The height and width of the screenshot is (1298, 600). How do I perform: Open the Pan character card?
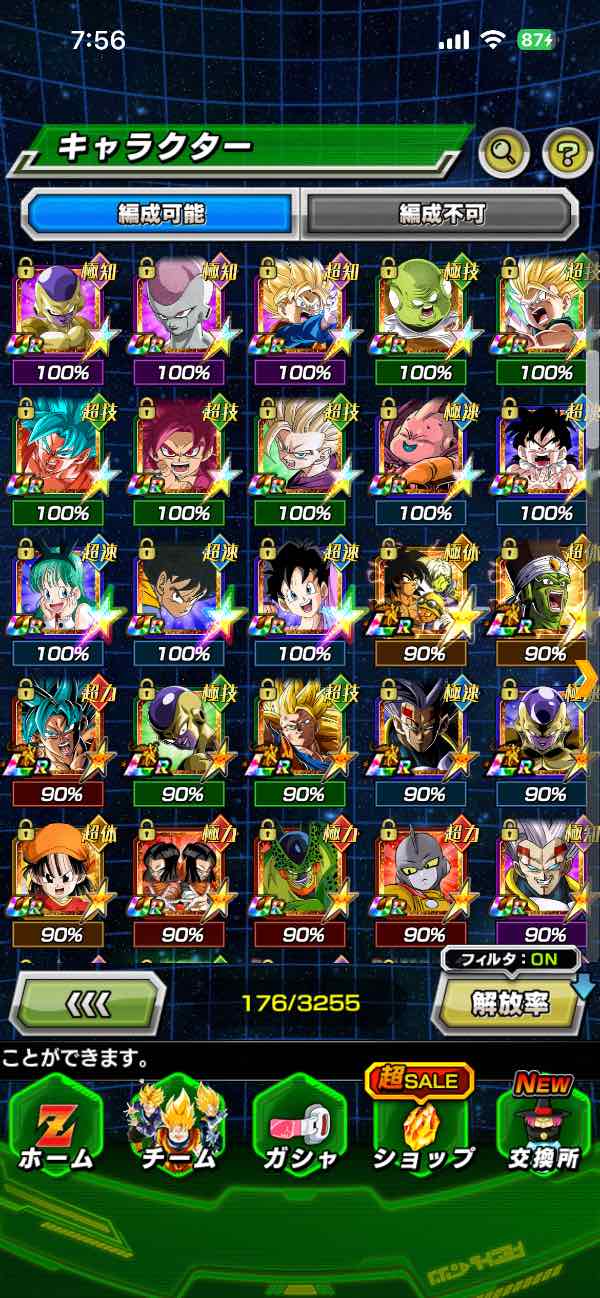62,872
